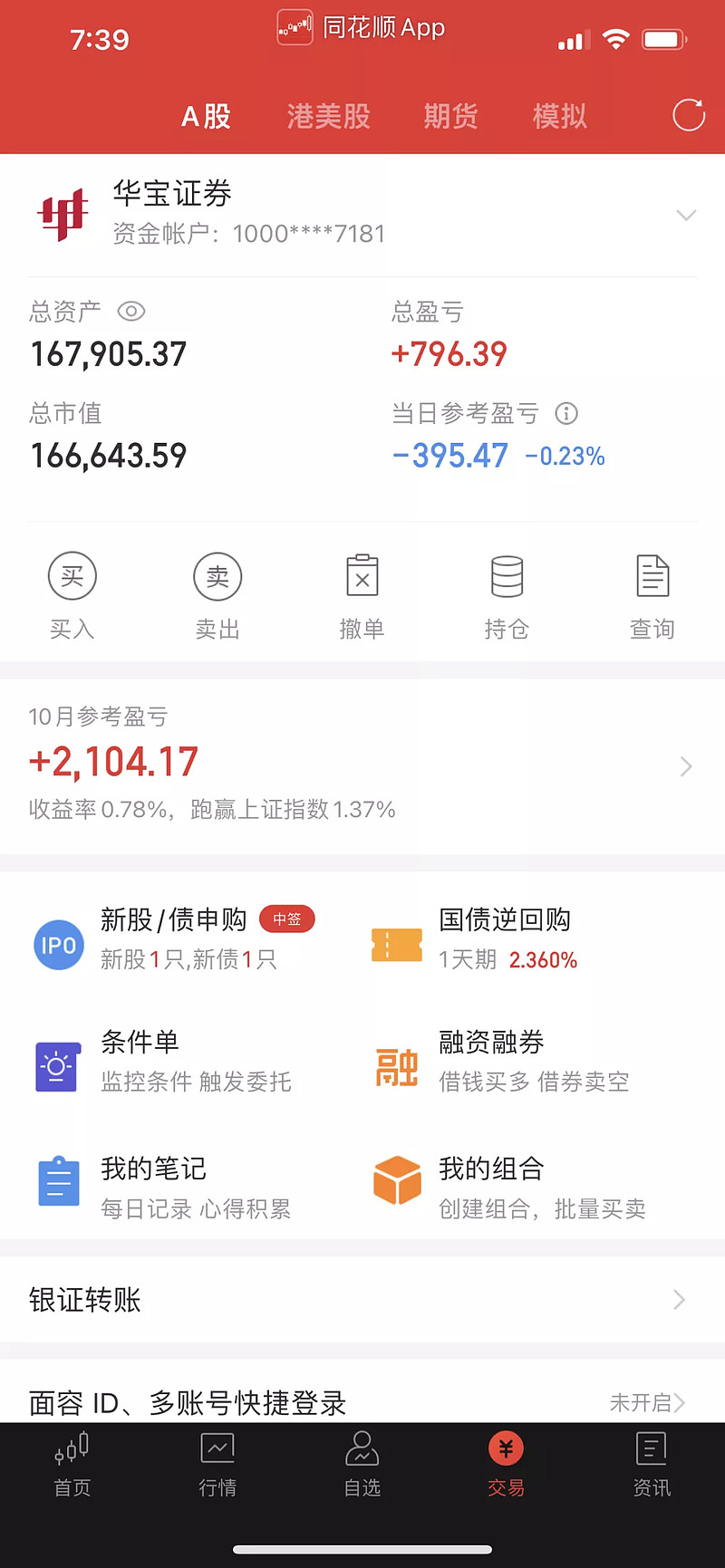Open 融资融券 via the 融 icon
The height and width of the screenshot is (1568, 725).
(396, 1067)
